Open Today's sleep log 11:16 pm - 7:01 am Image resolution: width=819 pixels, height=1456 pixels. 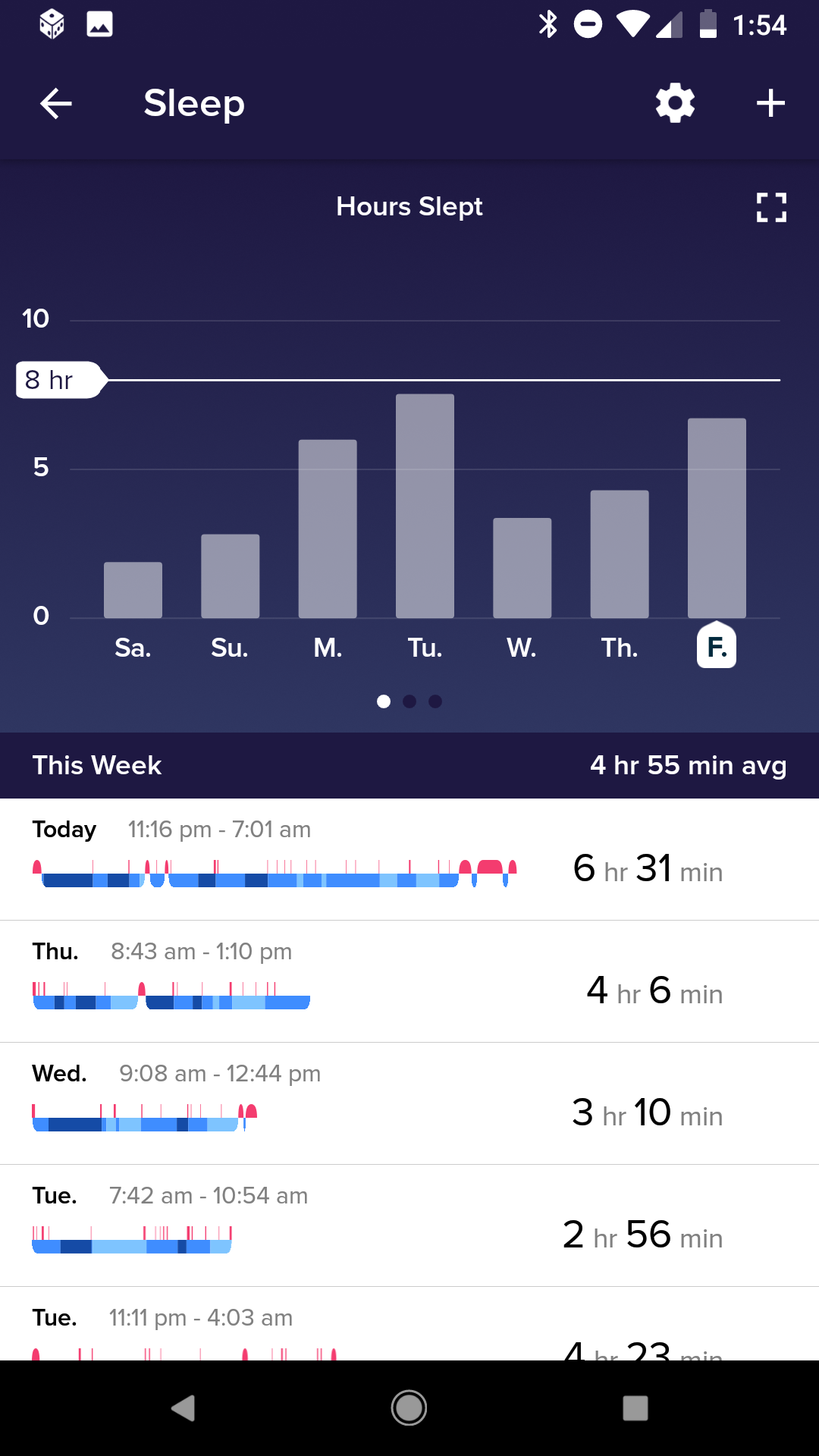[x=409, y=859]
